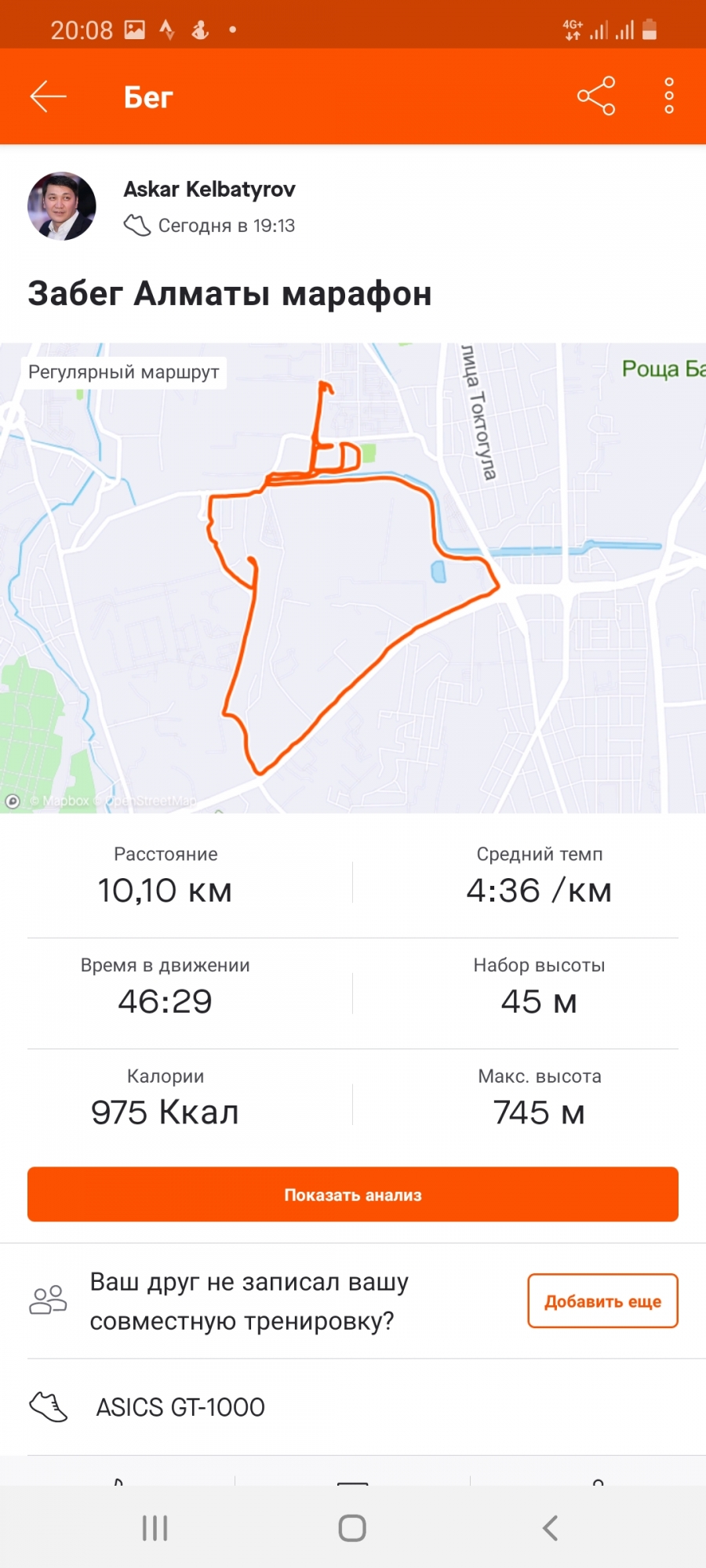Tap the Показать анализ button
Screen dimensions: 706x1568
click(x=353, y=1194)
